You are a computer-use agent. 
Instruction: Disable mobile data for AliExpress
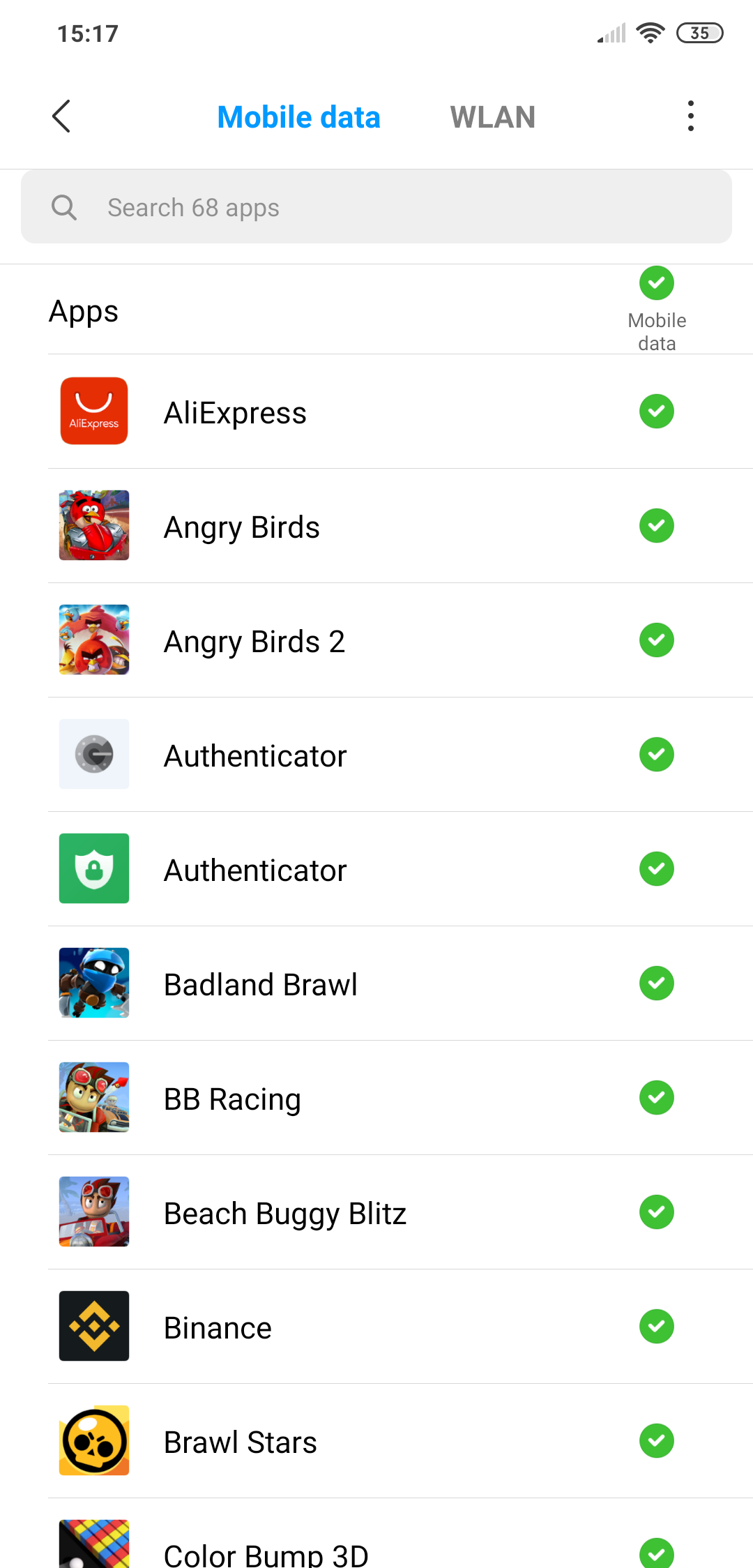coord(656,412)
